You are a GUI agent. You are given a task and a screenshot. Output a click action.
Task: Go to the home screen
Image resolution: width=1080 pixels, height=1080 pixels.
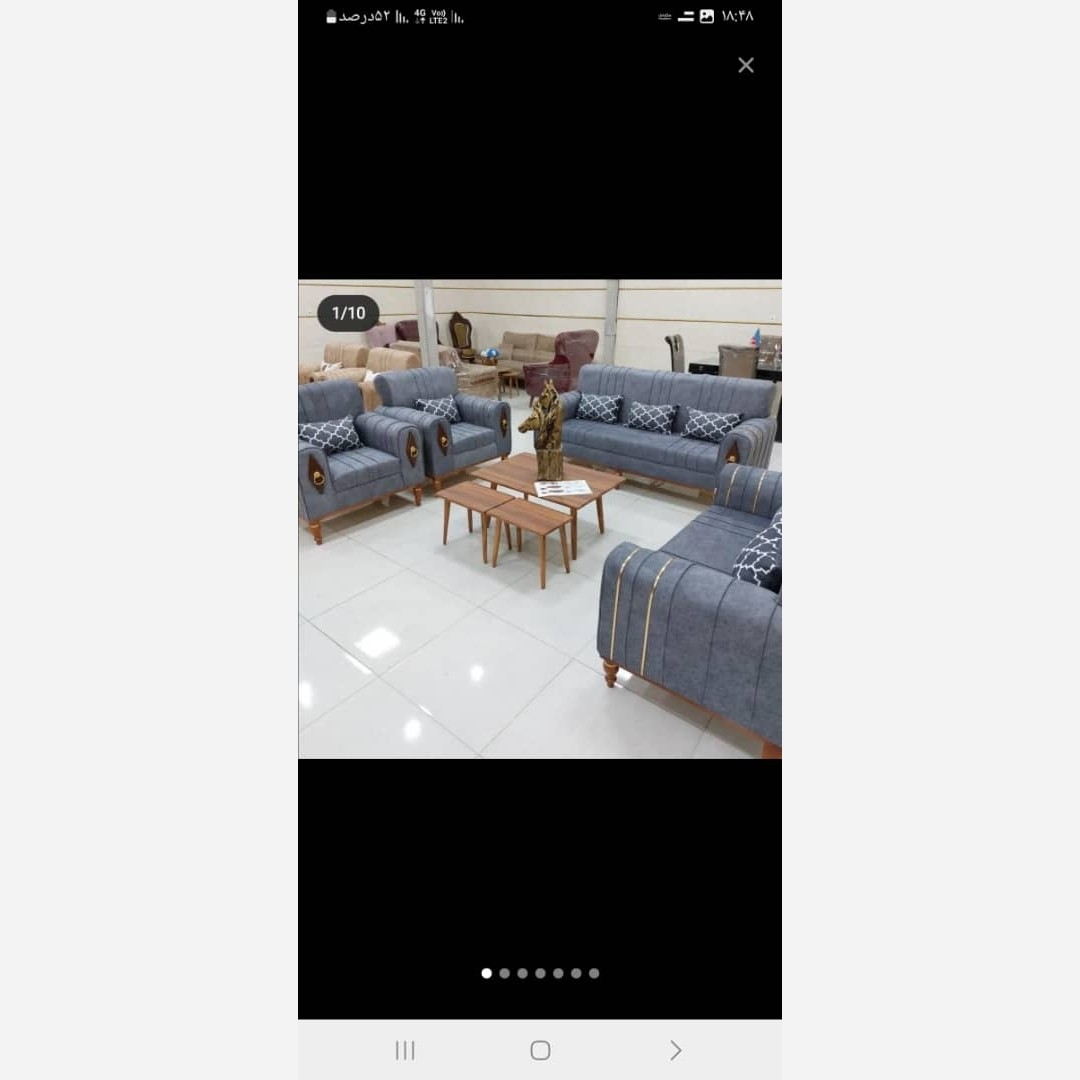540,1050
